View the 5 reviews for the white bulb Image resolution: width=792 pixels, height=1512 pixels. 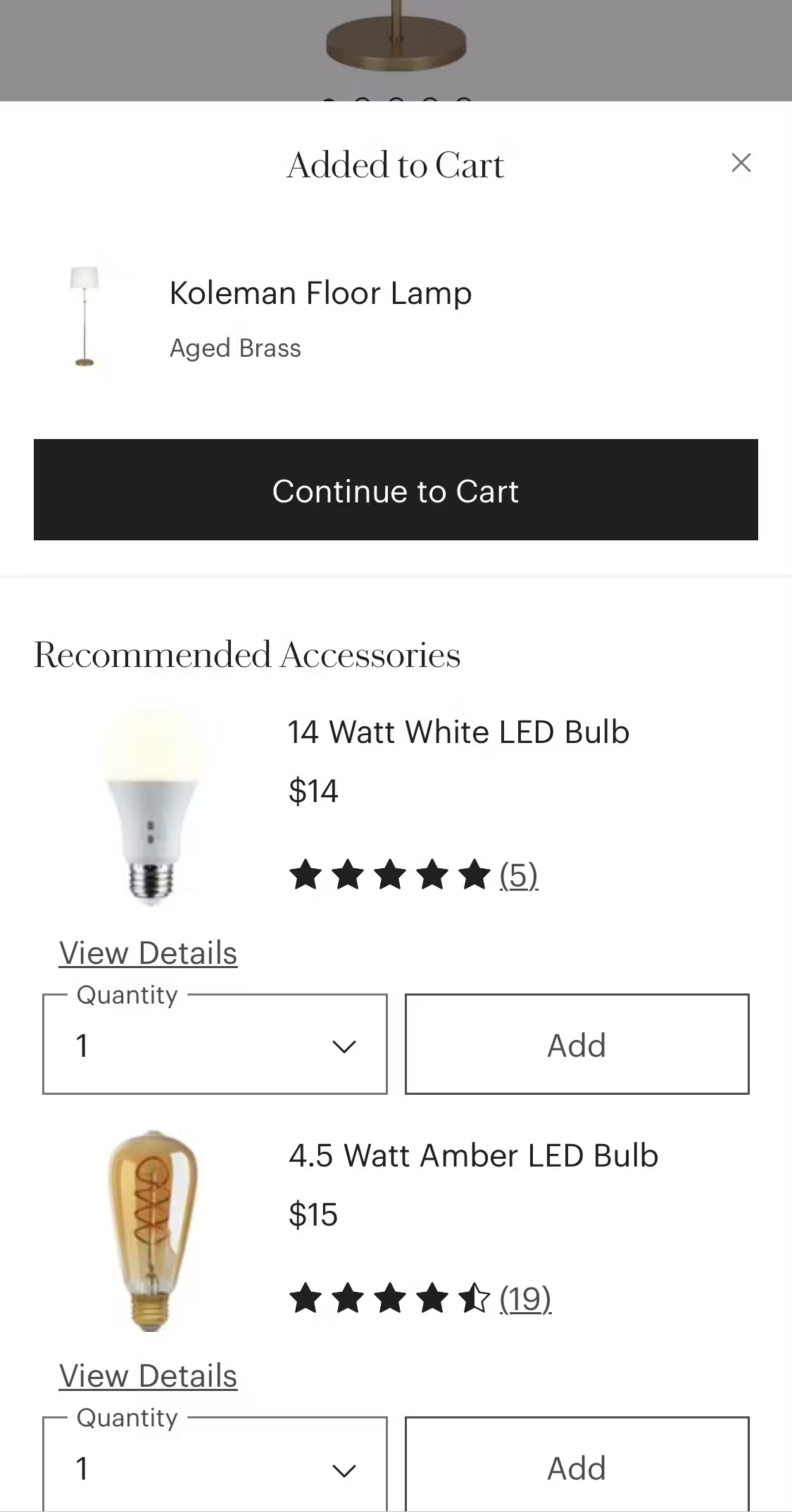pyautogui.click(x=517, y=876)
